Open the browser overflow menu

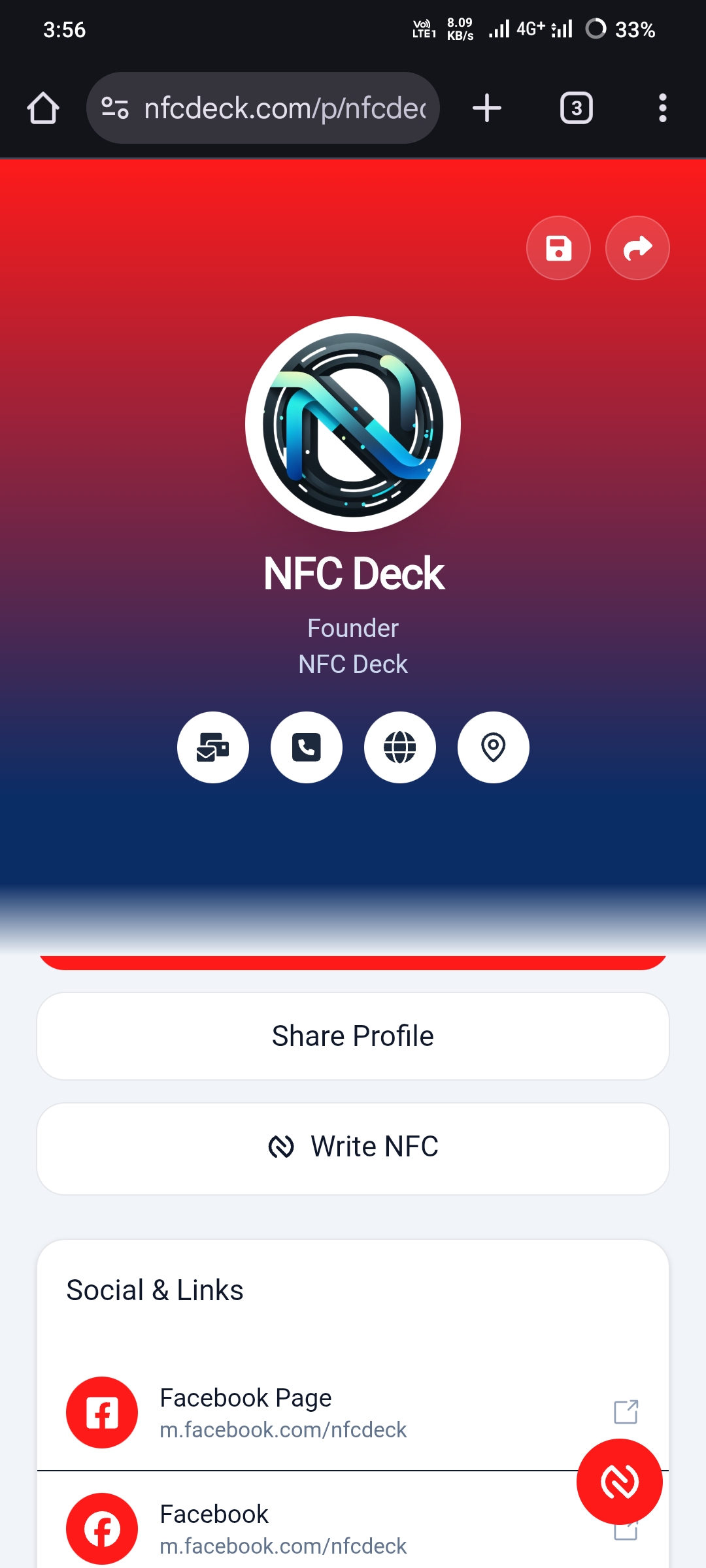tap(662, 108)
